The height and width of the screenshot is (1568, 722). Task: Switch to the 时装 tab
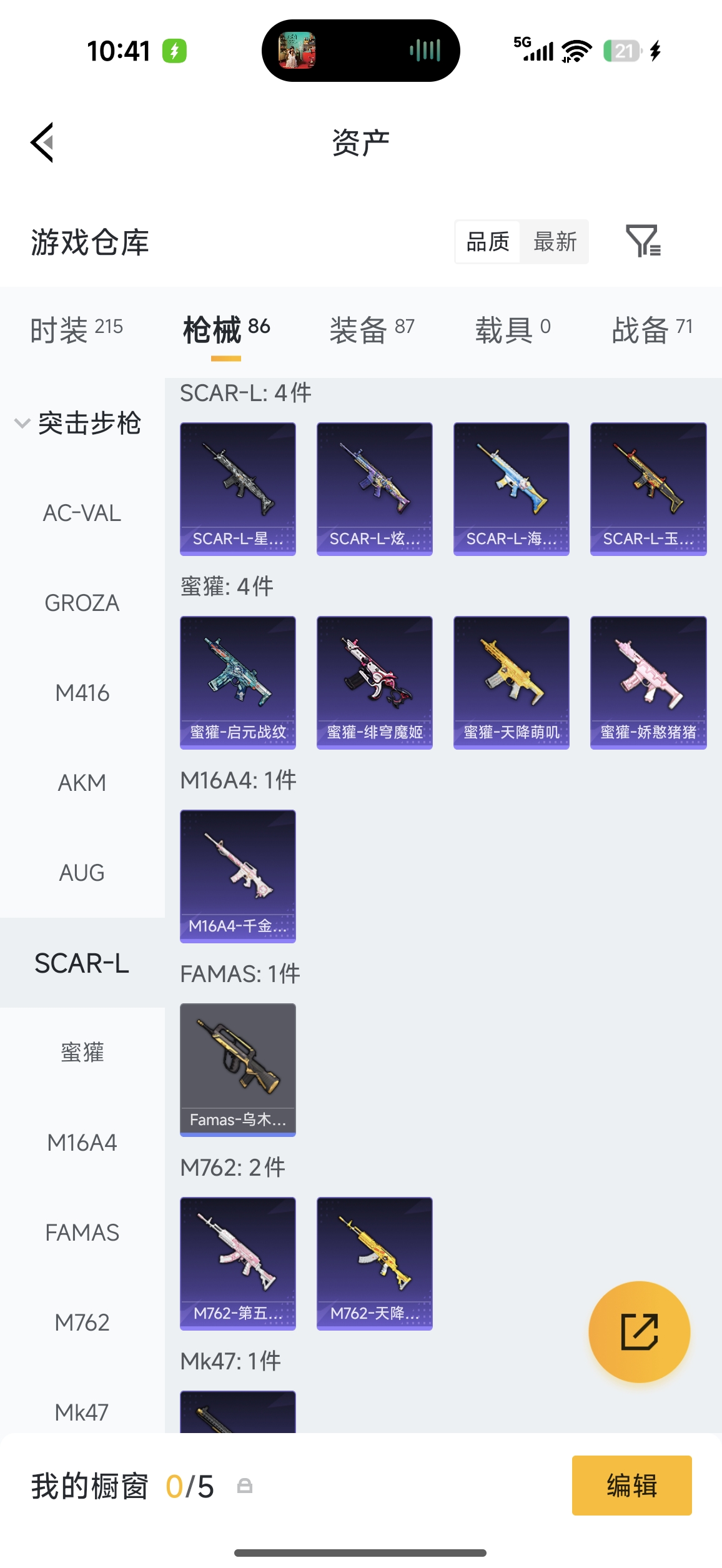(x=76, y=330)
